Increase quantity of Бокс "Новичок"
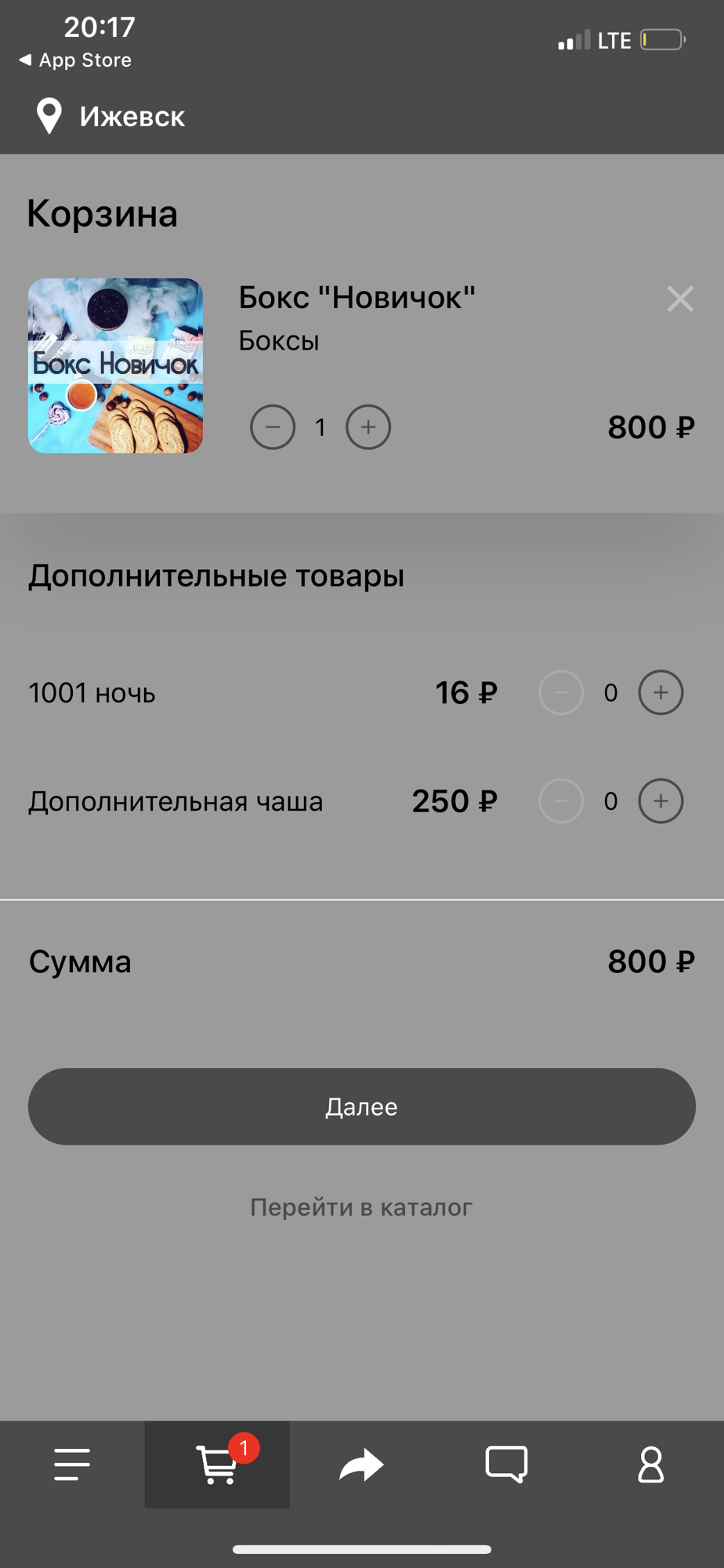Viewport: 724px width, 1568px height. coord(368,427)
